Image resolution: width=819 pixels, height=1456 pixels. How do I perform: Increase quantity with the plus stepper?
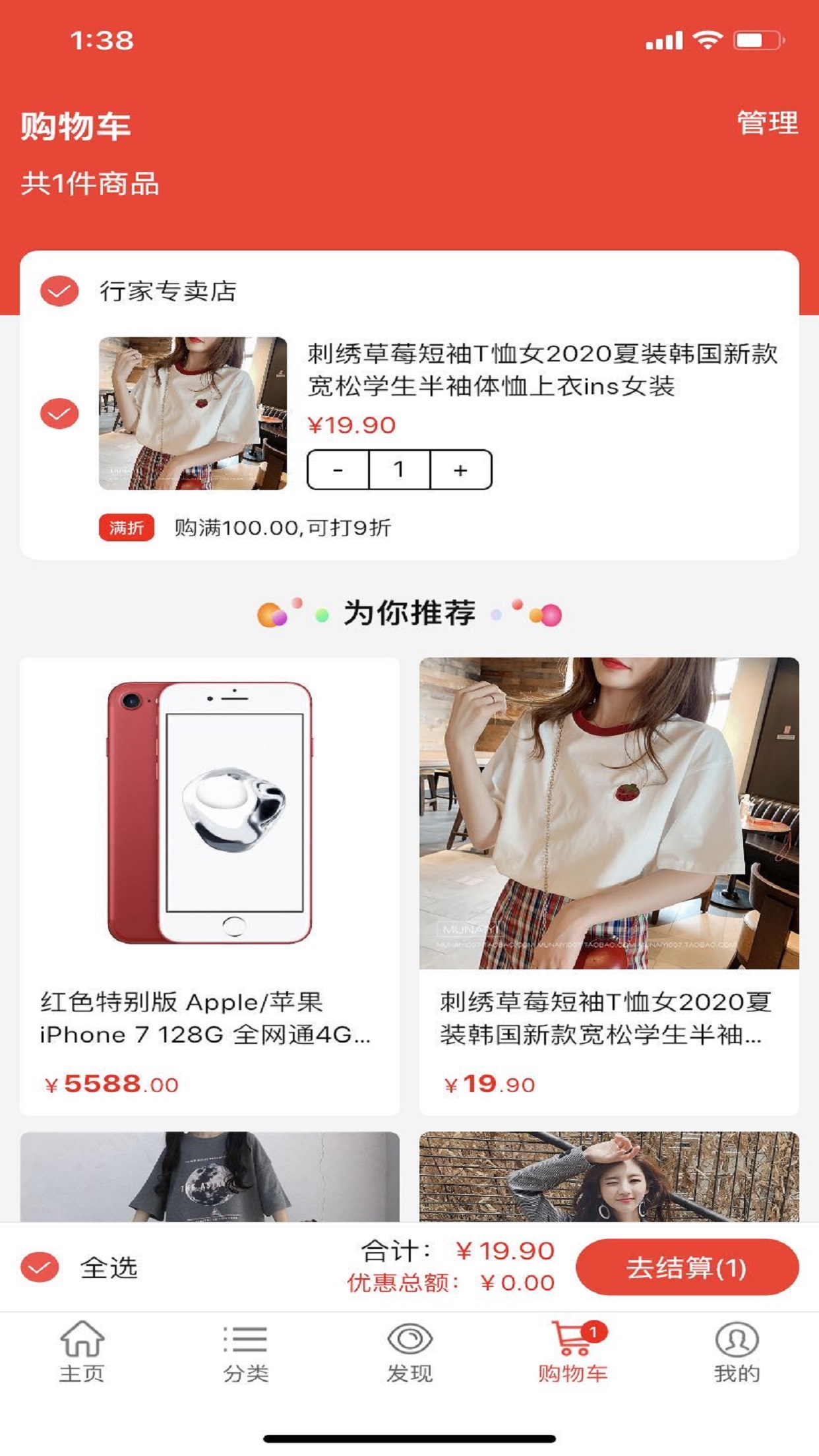click(460, 469)
